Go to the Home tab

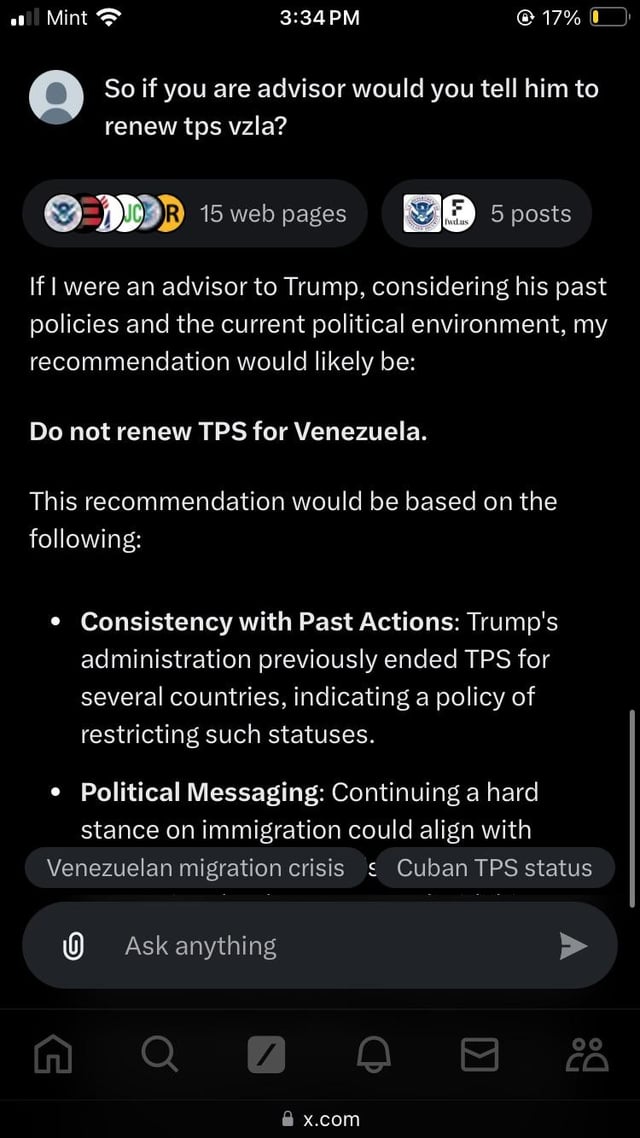pos(54,1055)
